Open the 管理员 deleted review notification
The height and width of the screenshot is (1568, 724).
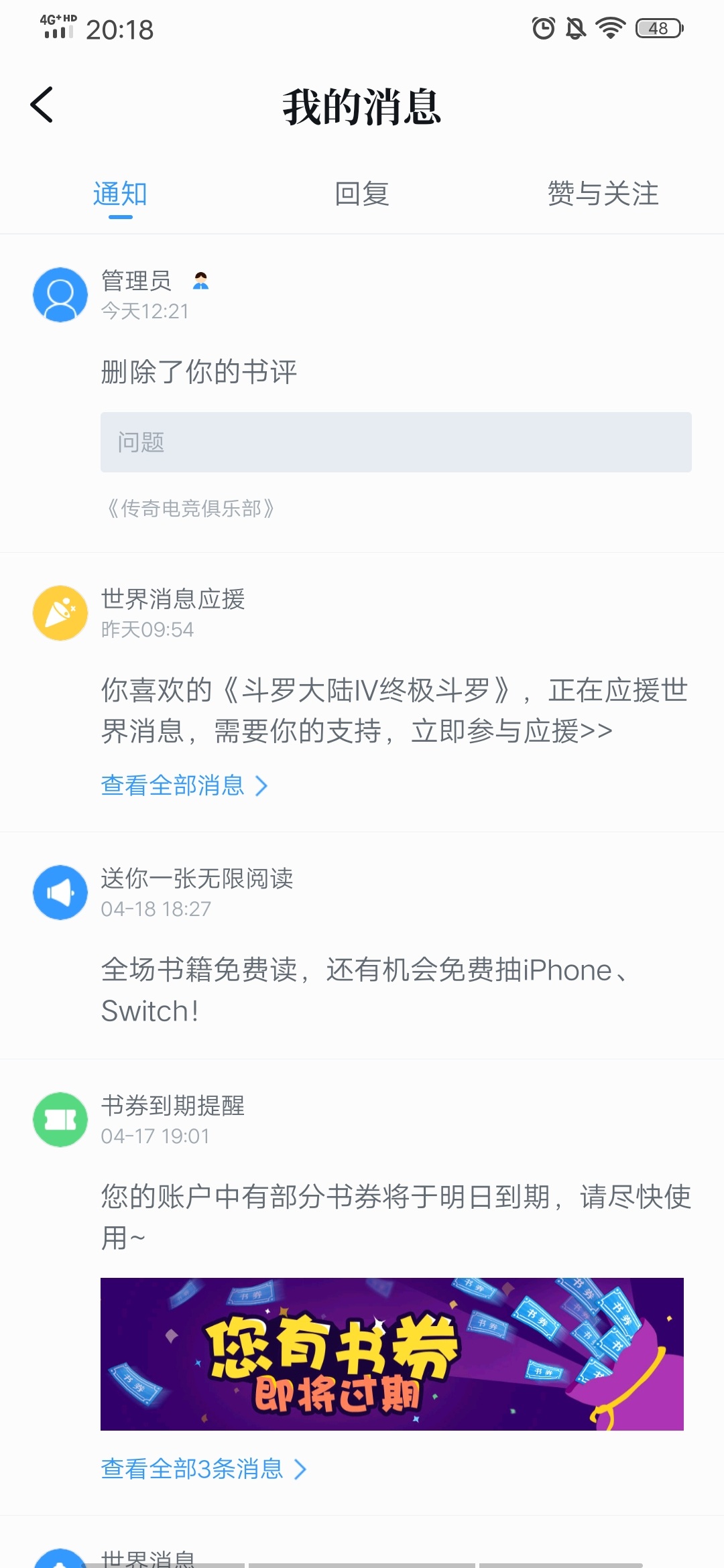198,372
